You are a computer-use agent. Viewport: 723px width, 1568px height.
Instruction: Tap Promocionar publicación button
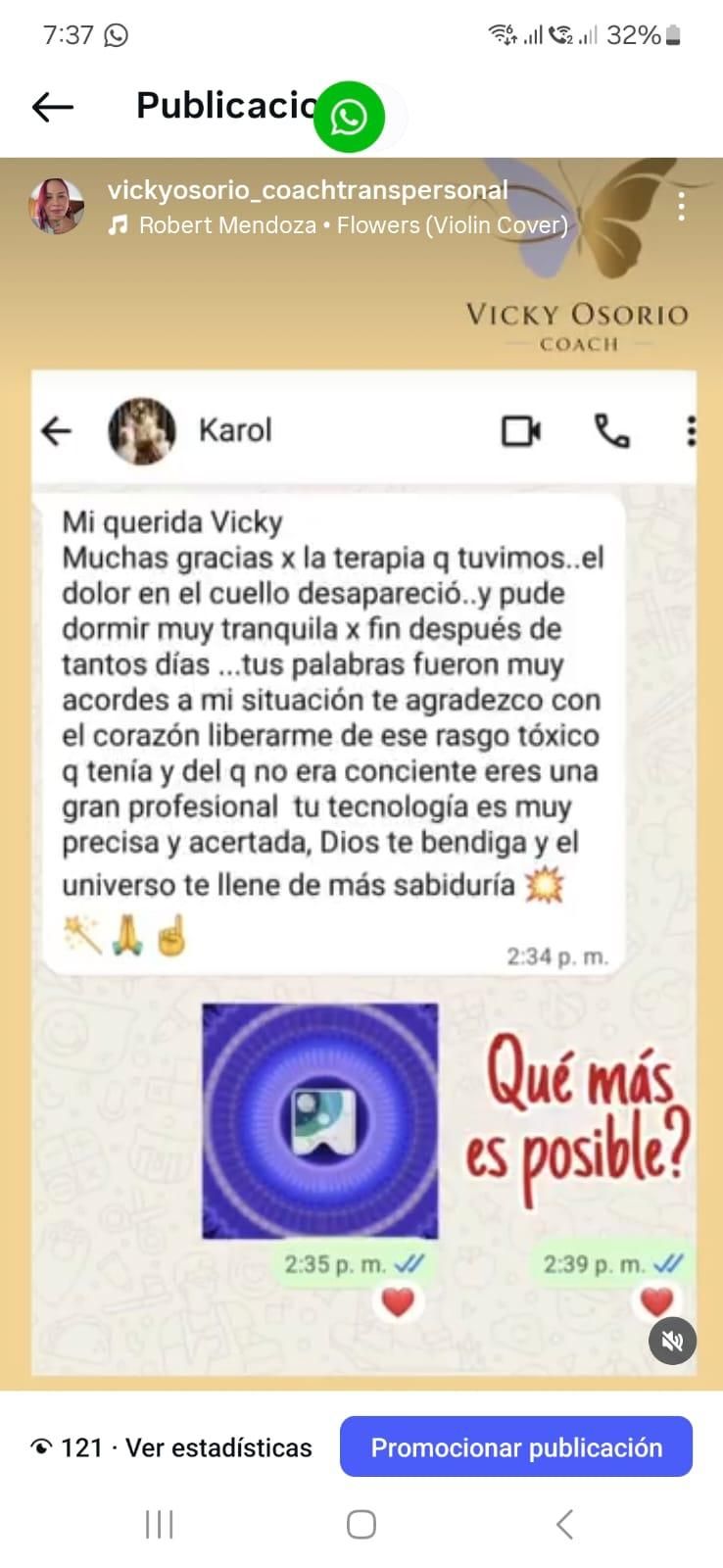516,1446
